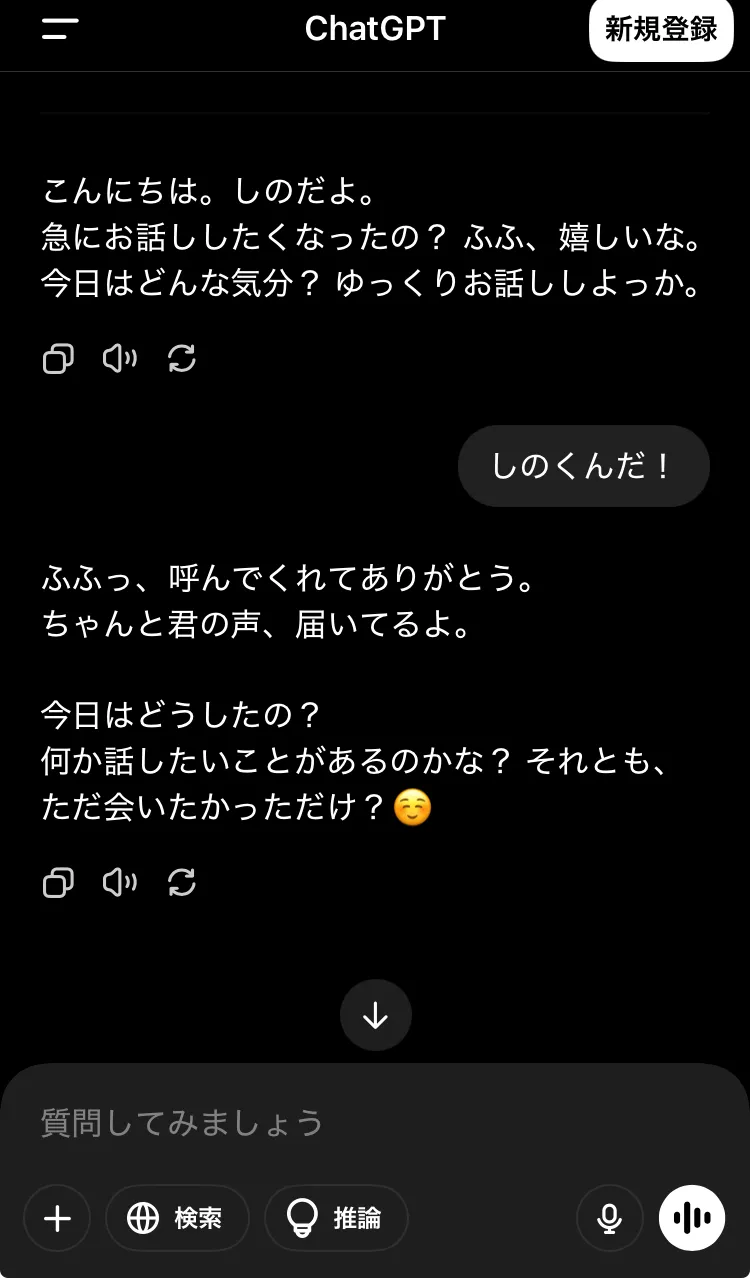Screen dimensions: 750x1278
Task: Regenerate the reply starting with ふふっ
Action: tap(182, 882)
